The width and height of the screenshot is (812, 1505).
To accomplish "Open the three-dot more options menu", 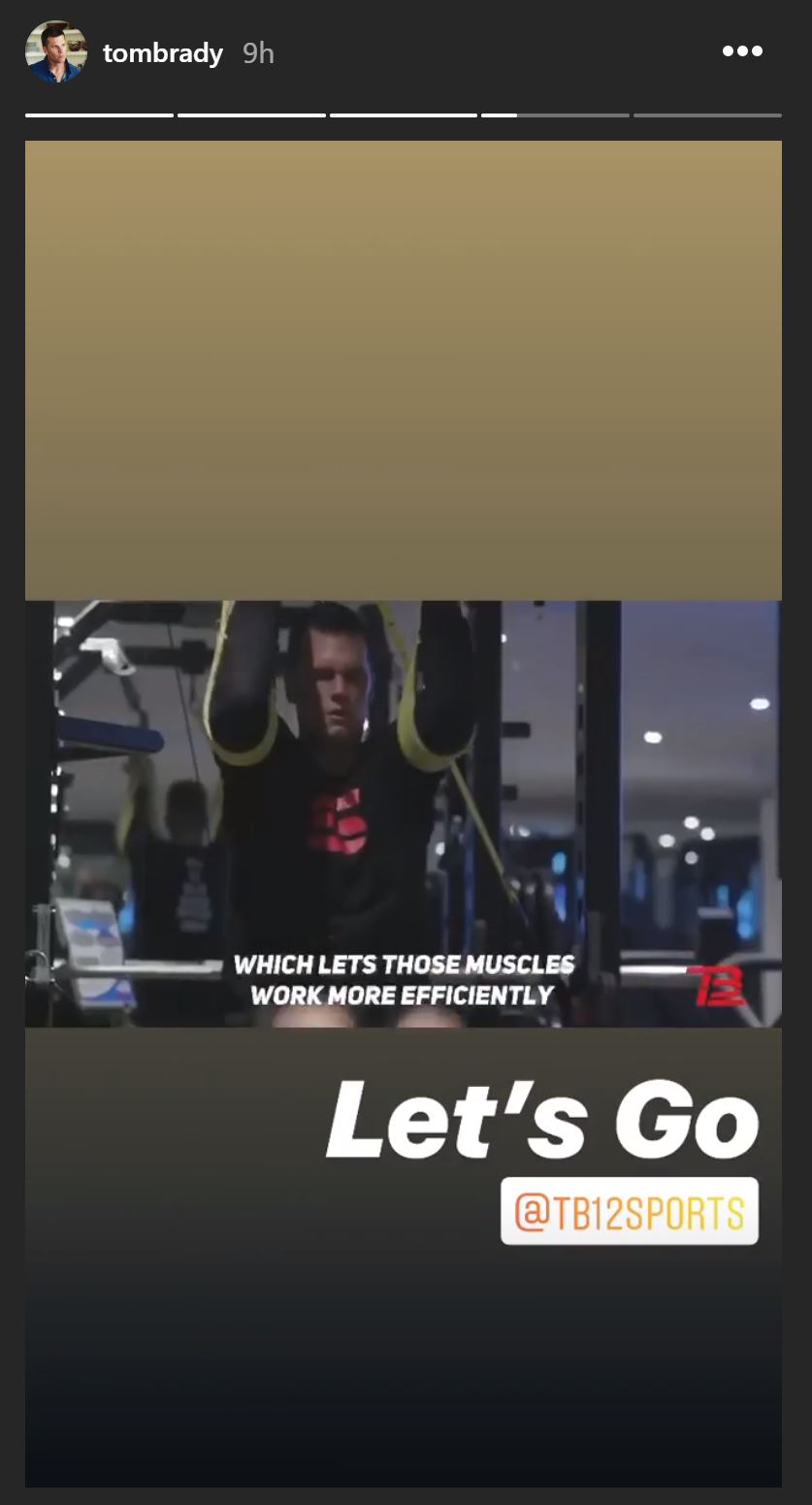I will pyautogui.click(x=742, y=51).
